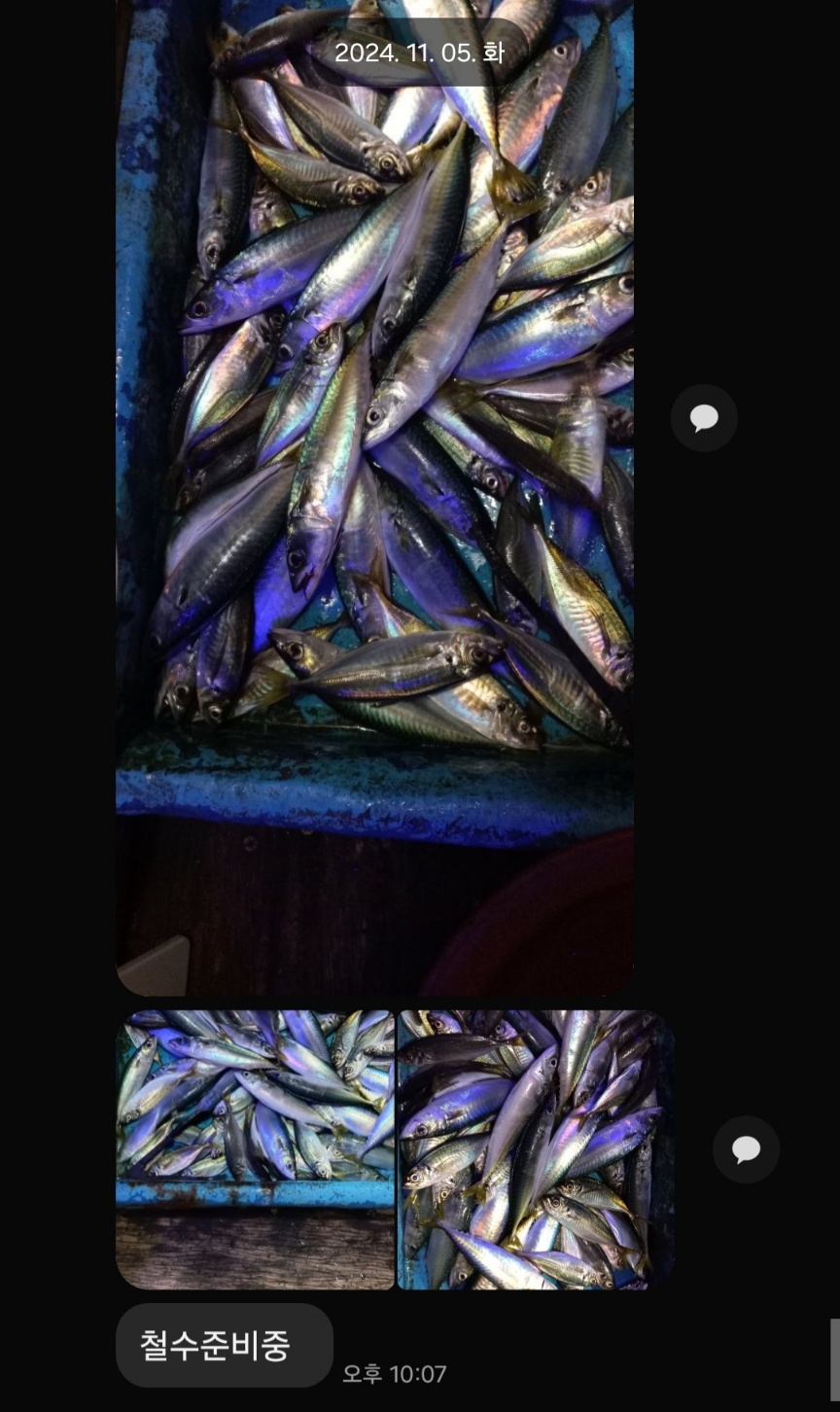Viewport: 840px width, 1412px height.
Task: Open the large fish photo
Action: click(x=374, y=496)
